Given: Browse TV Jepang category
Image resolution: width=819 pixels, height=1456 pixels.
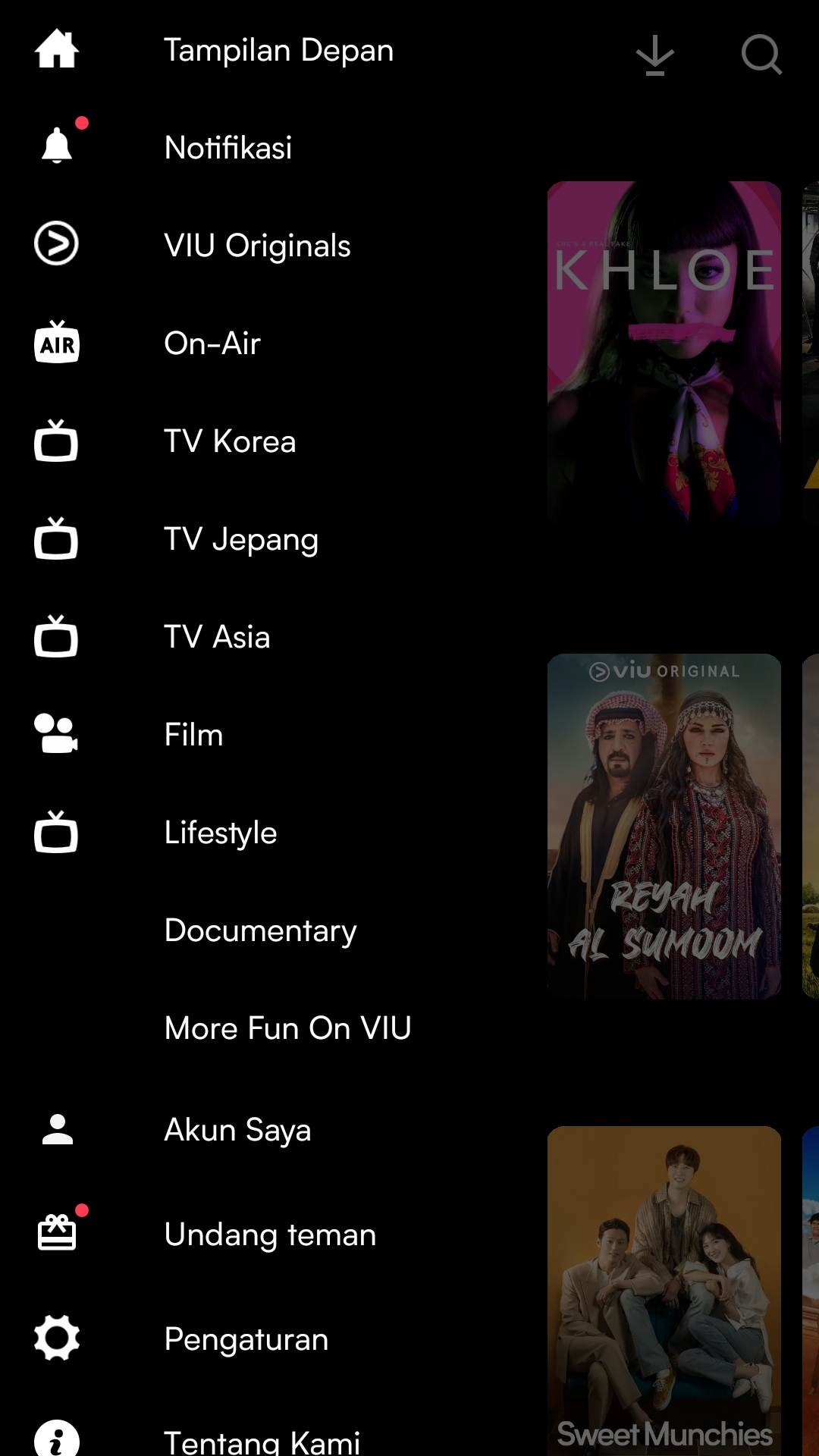Looking at the screenshot, I should pos(241,539).
